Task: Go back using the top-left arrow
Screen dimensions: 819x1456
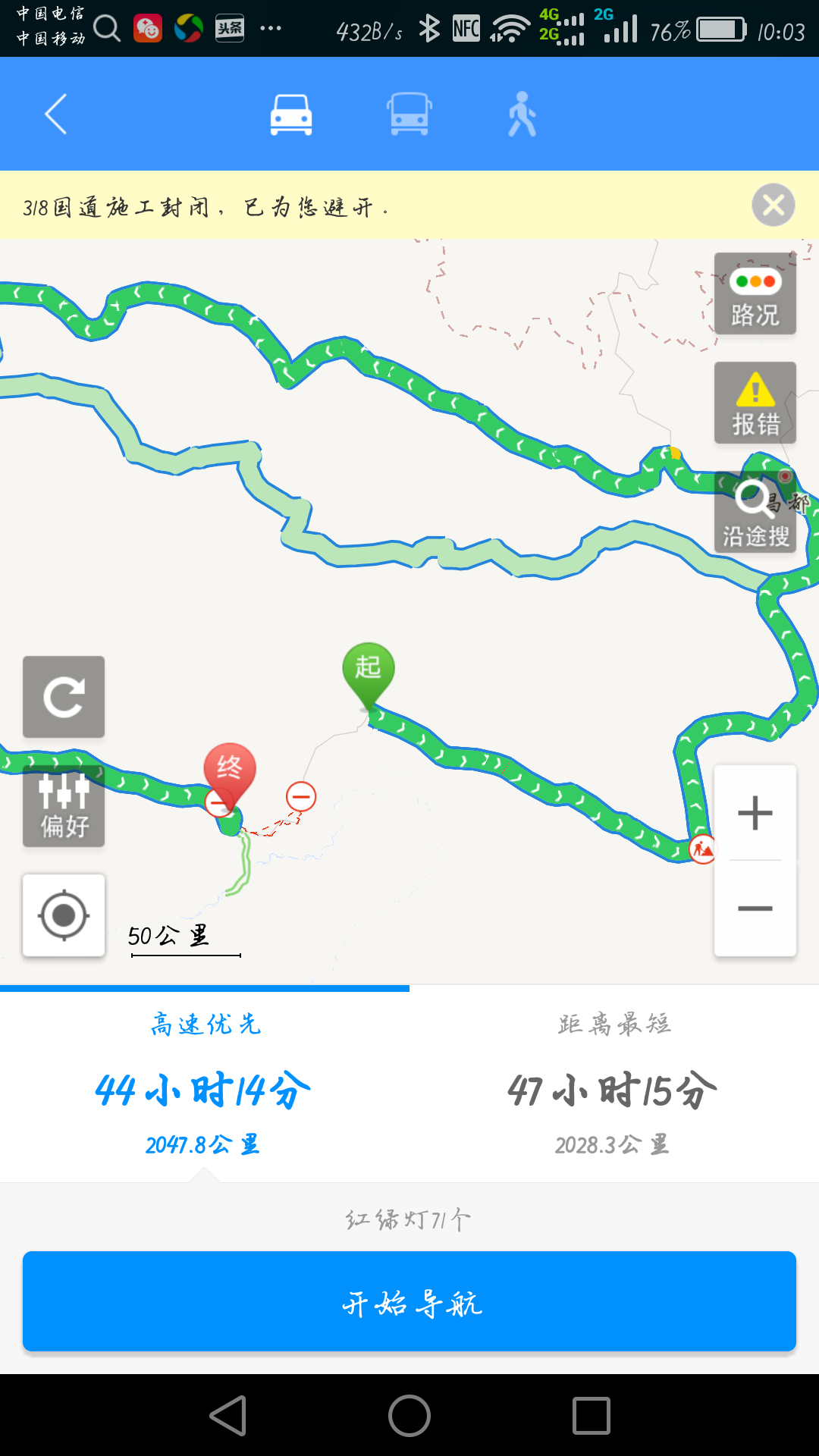Action: coord(56,115)
